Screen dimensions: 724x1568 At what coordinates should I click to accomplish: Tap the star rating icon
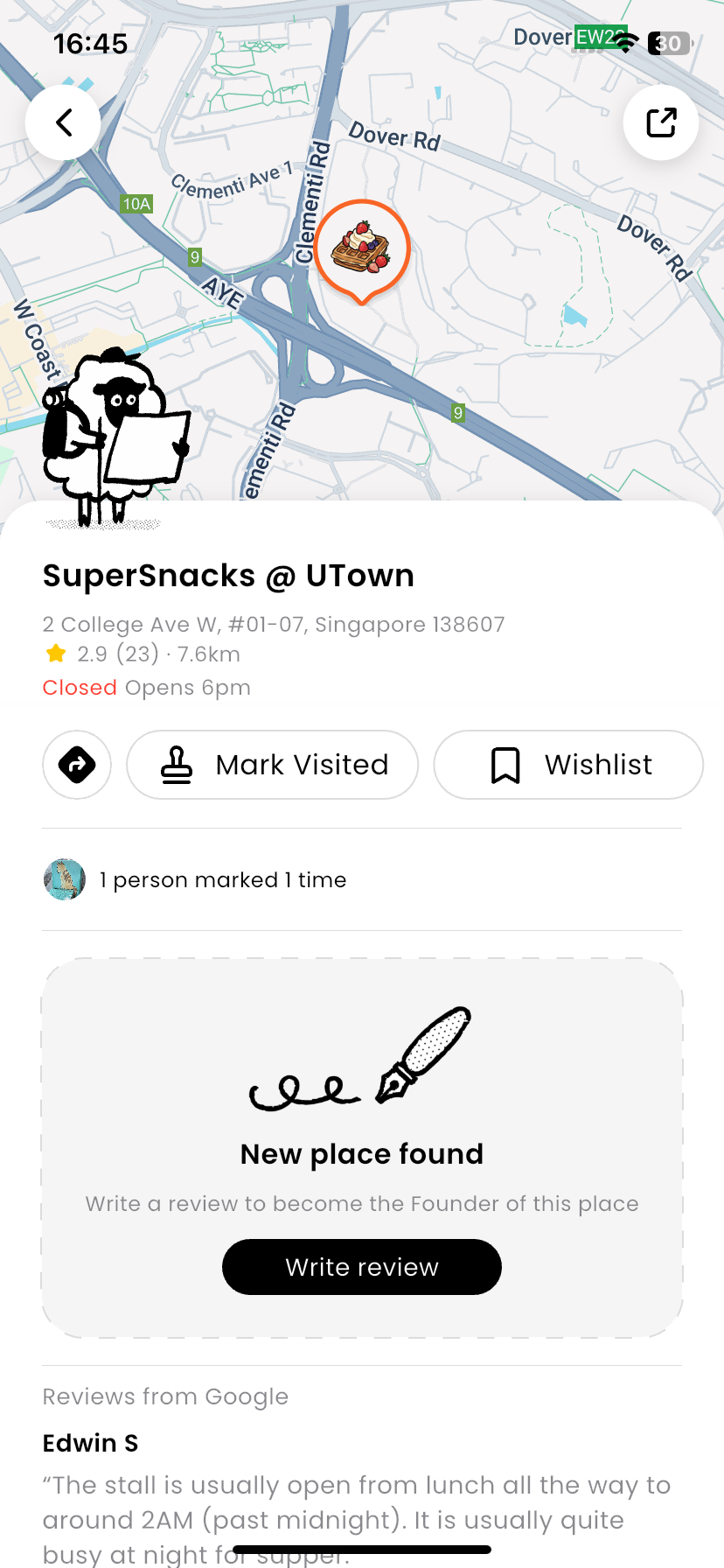[x=55, y=653]
